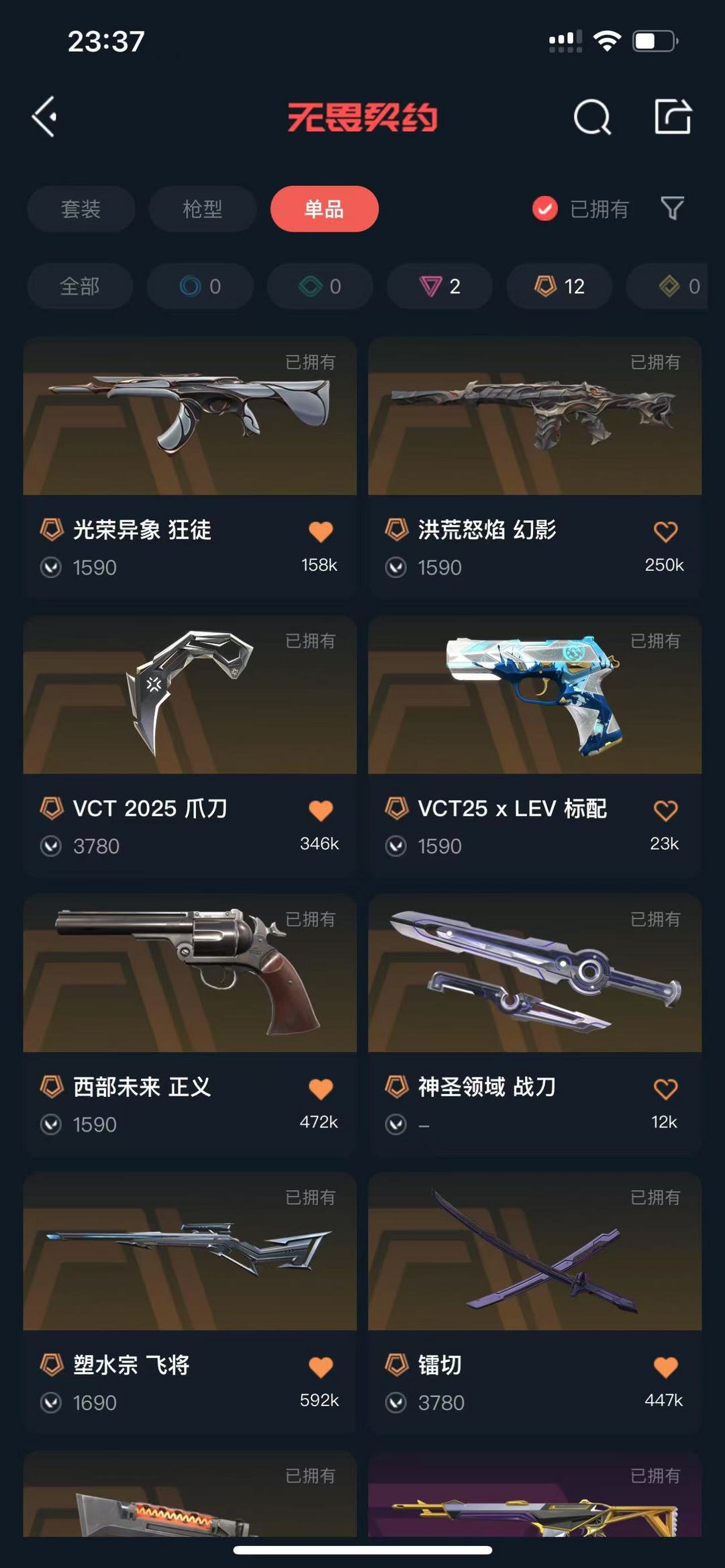The height and width of the screenshot is (1568, 725).
Task: Select the pink tier chip showing 2
Action: tap(440, 287)
